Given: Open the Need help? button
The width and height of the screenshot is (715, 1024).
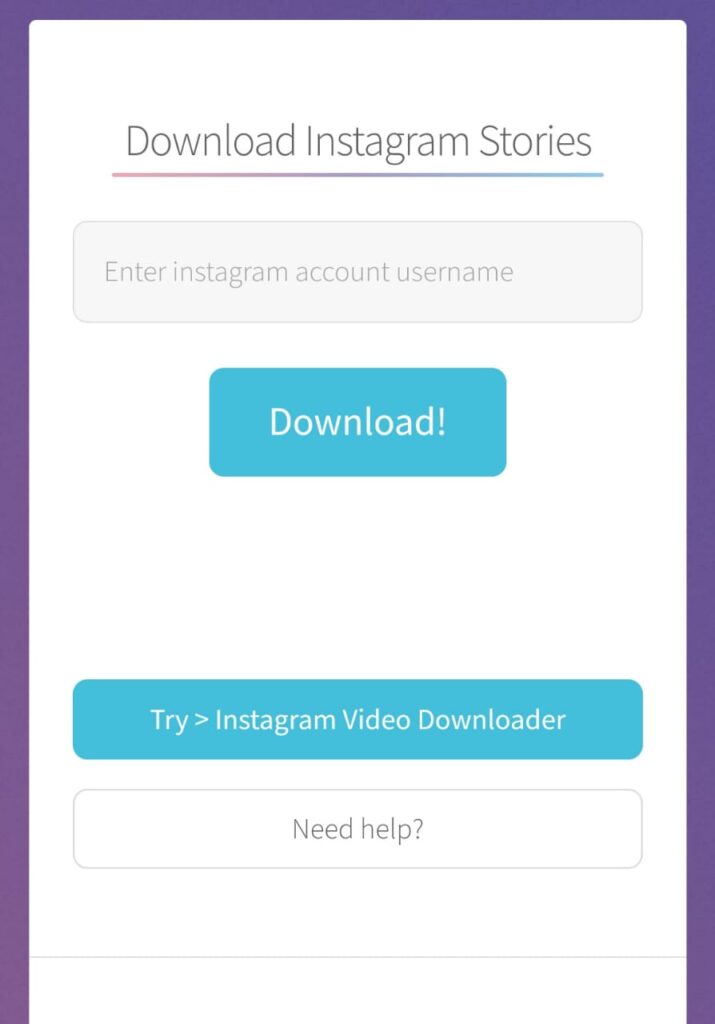Looking at the screenshot, I should point(357,829).
